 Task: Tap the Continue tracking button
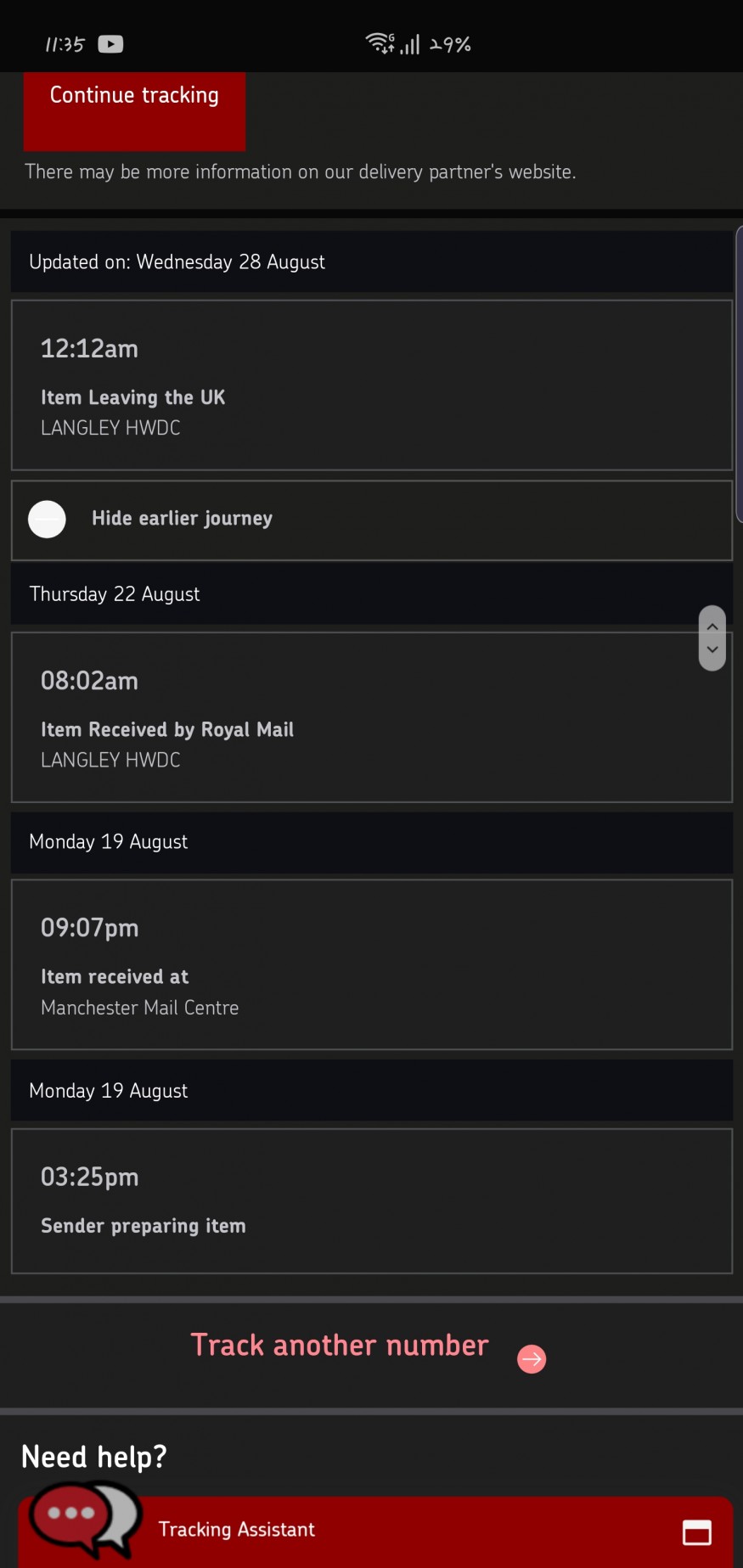[134, 110]
